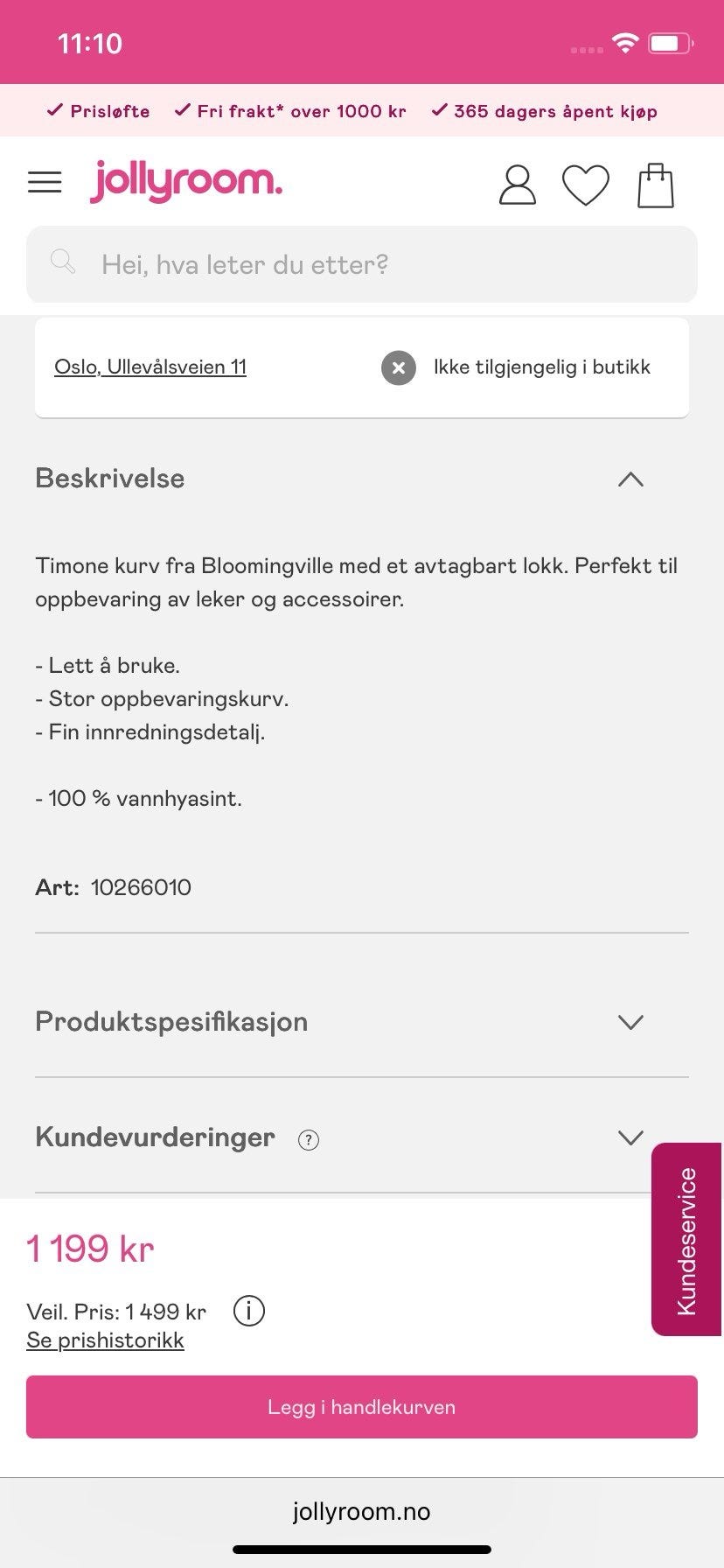Tap the Wi-Fi indicator in status bar
724x1568 pixels.
pos(625,42)
